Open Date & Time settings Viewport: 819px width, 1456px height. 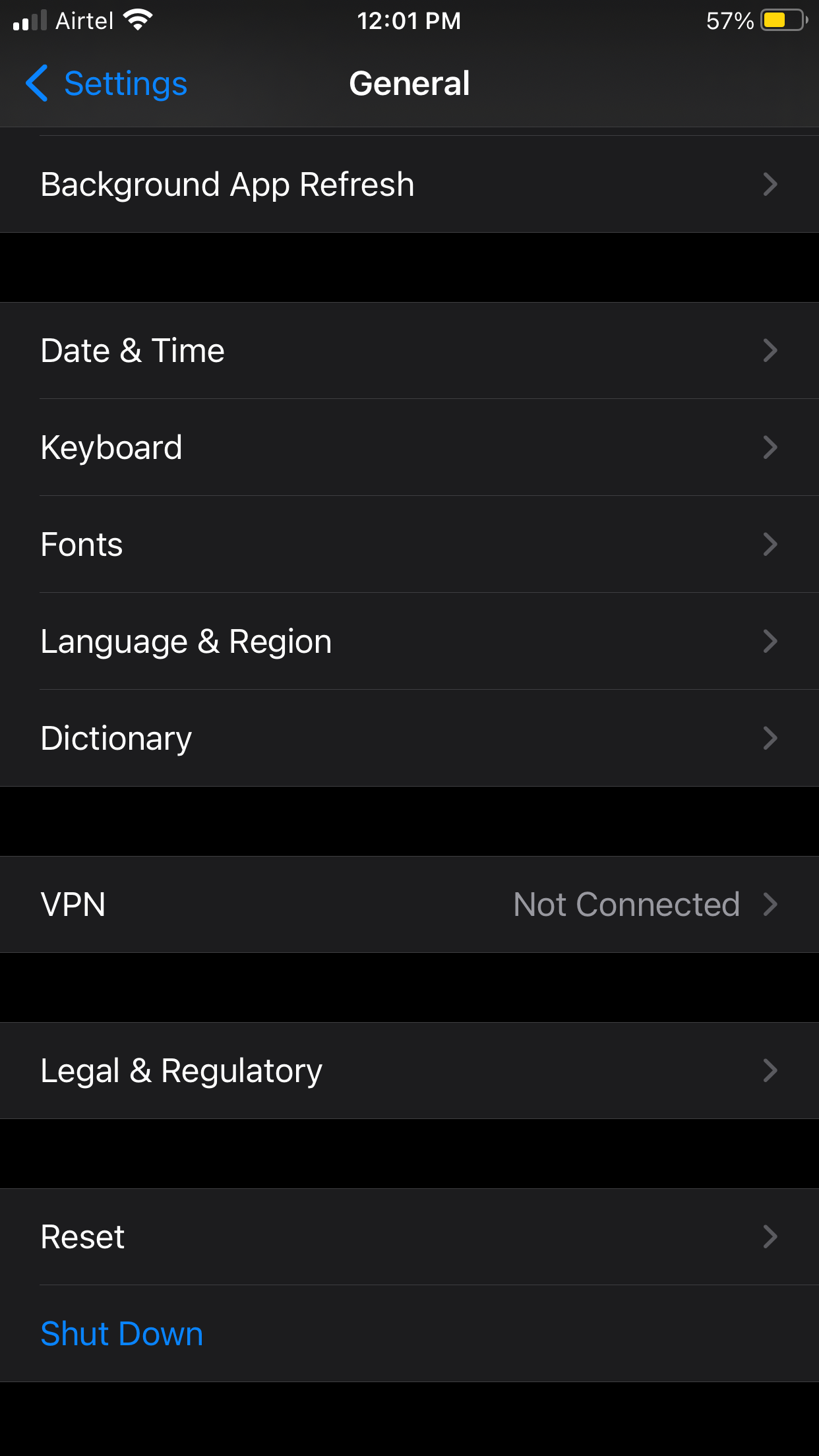click(409, 350)
